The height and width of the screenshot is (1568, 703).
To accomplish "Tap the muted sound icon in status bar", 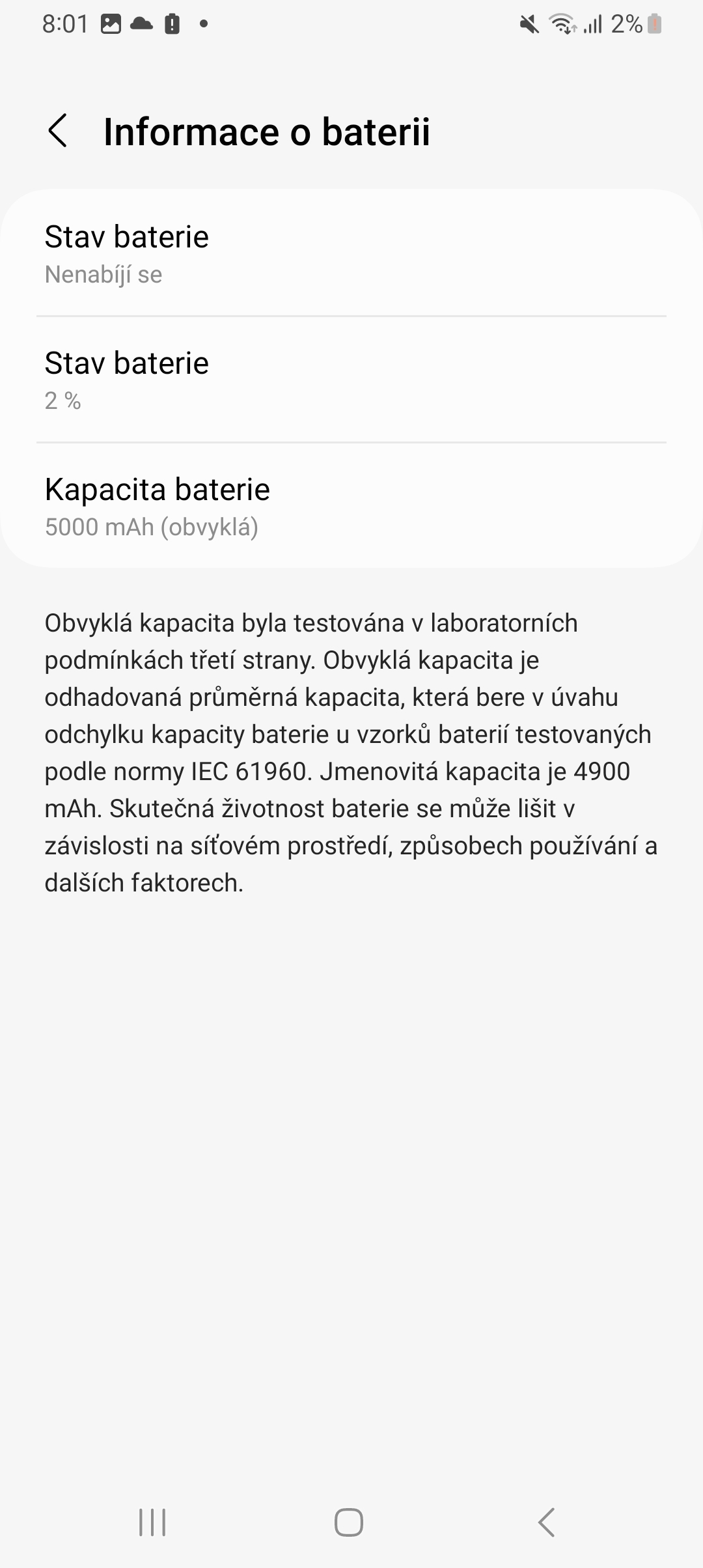I will [x=529, y=23].
